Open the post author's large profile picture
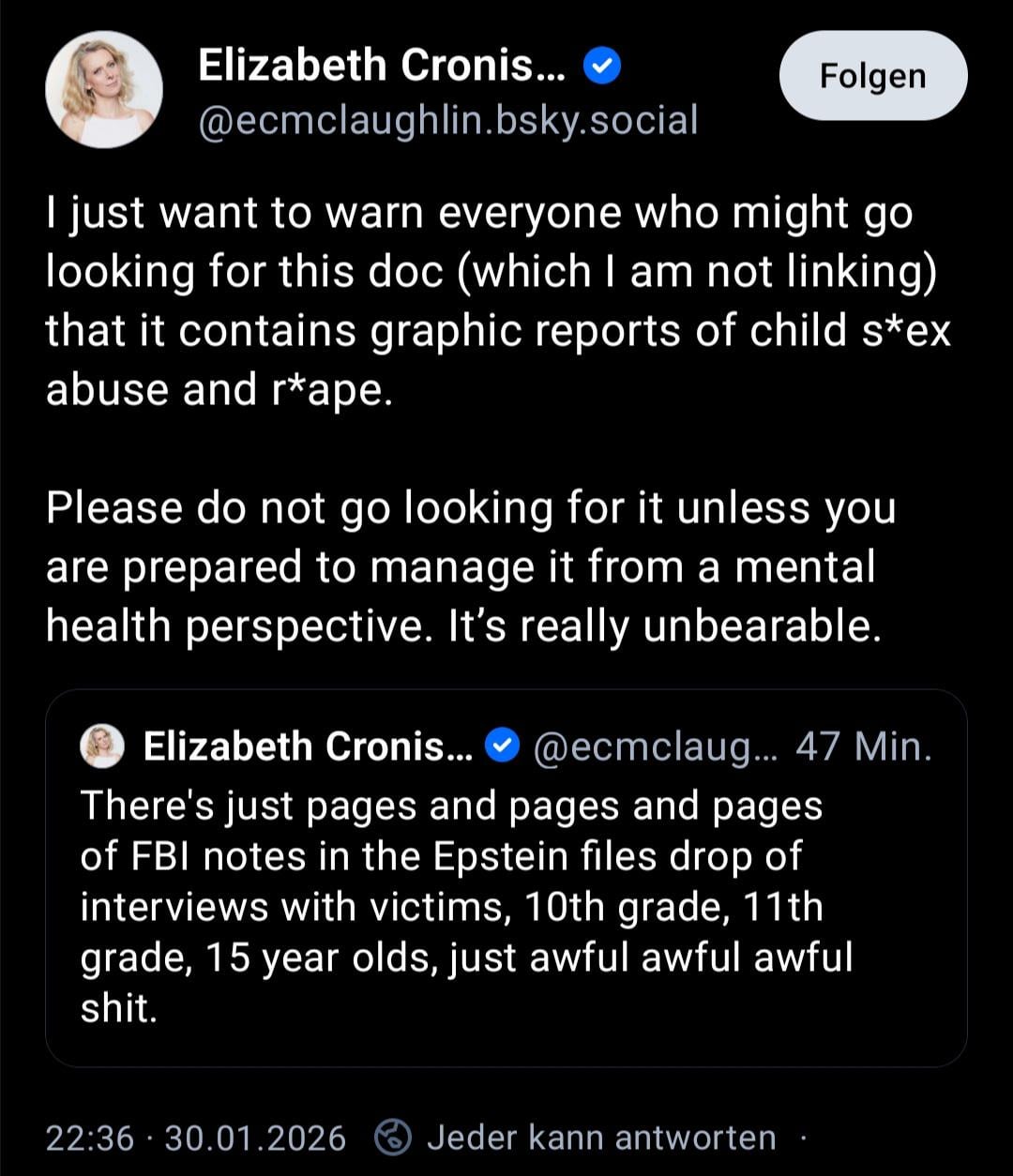The height and width of the screenshot is (1176, 1013). pyautogui.click(x=104, y=89)
